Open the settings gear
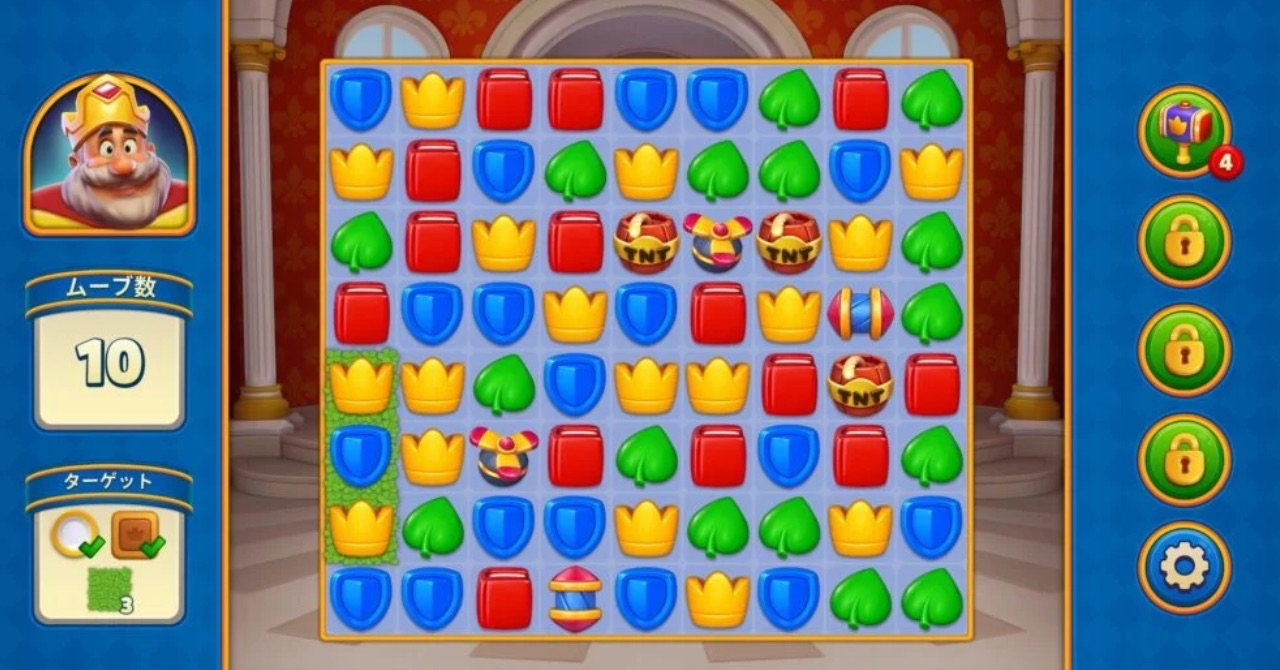1280x670 pixels. 1184,567
